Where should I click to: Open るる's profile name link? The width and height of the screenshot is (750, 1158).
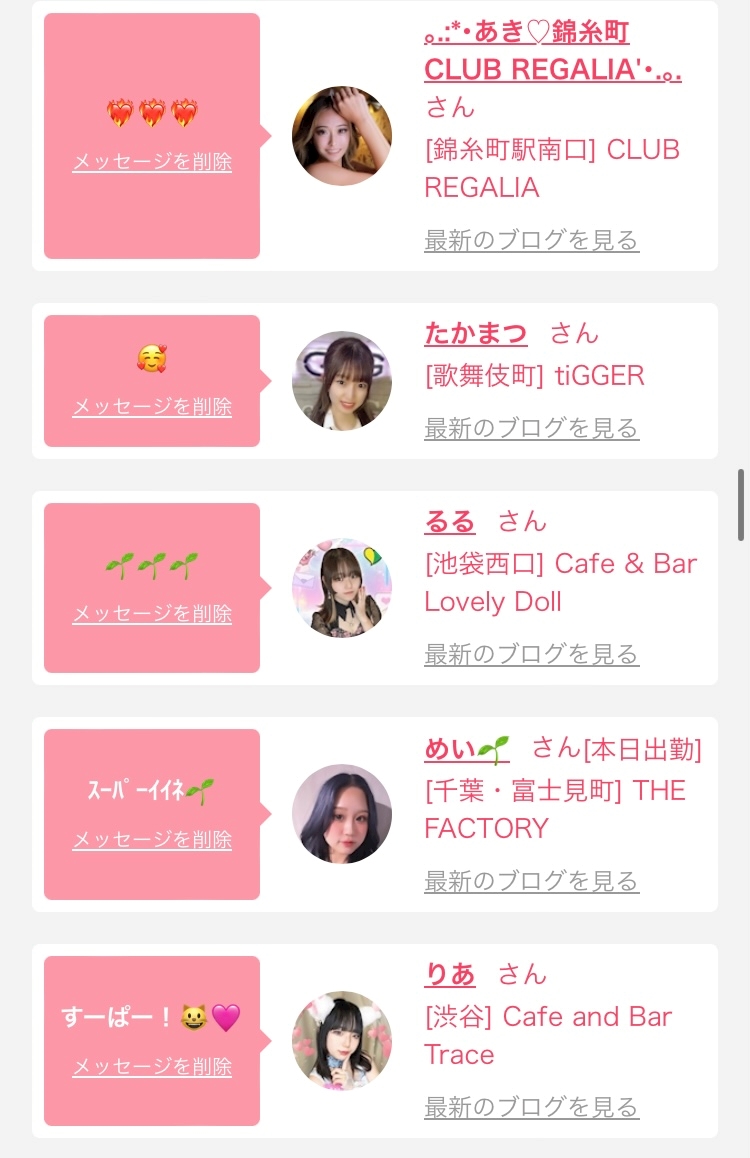point(450,521)
